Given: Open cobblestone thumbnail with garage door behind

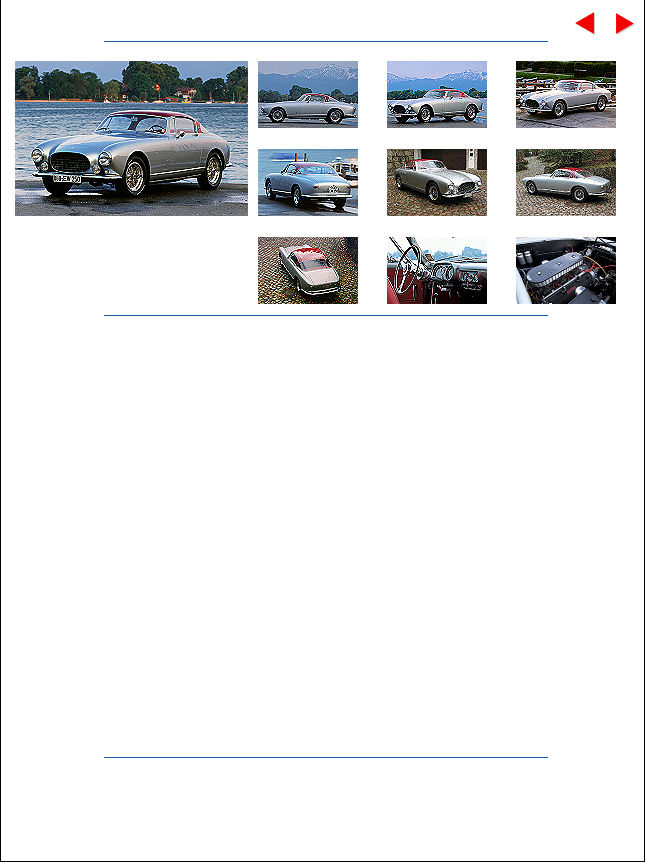Looking at the screenshot, I should click(x=437, y=182).
